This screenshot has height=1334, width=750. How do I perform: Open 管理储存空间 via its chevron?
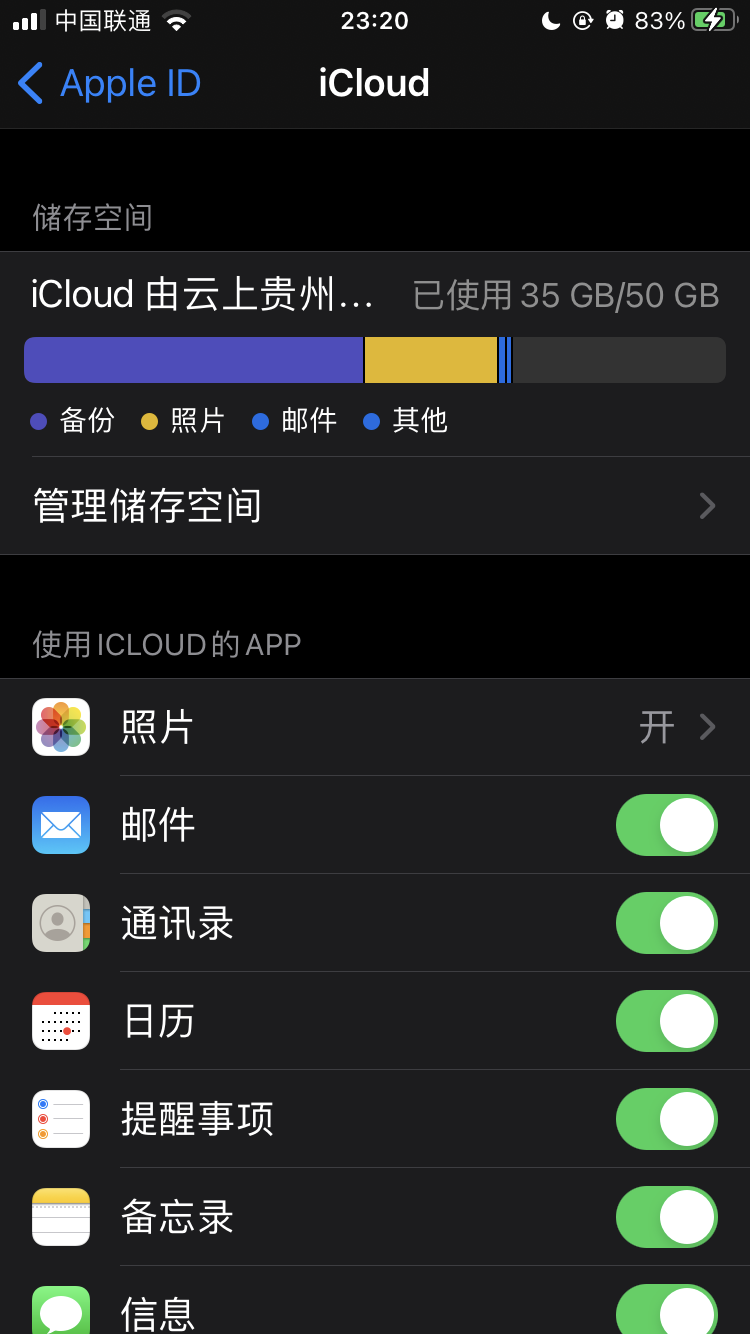[x=707, y=506]
